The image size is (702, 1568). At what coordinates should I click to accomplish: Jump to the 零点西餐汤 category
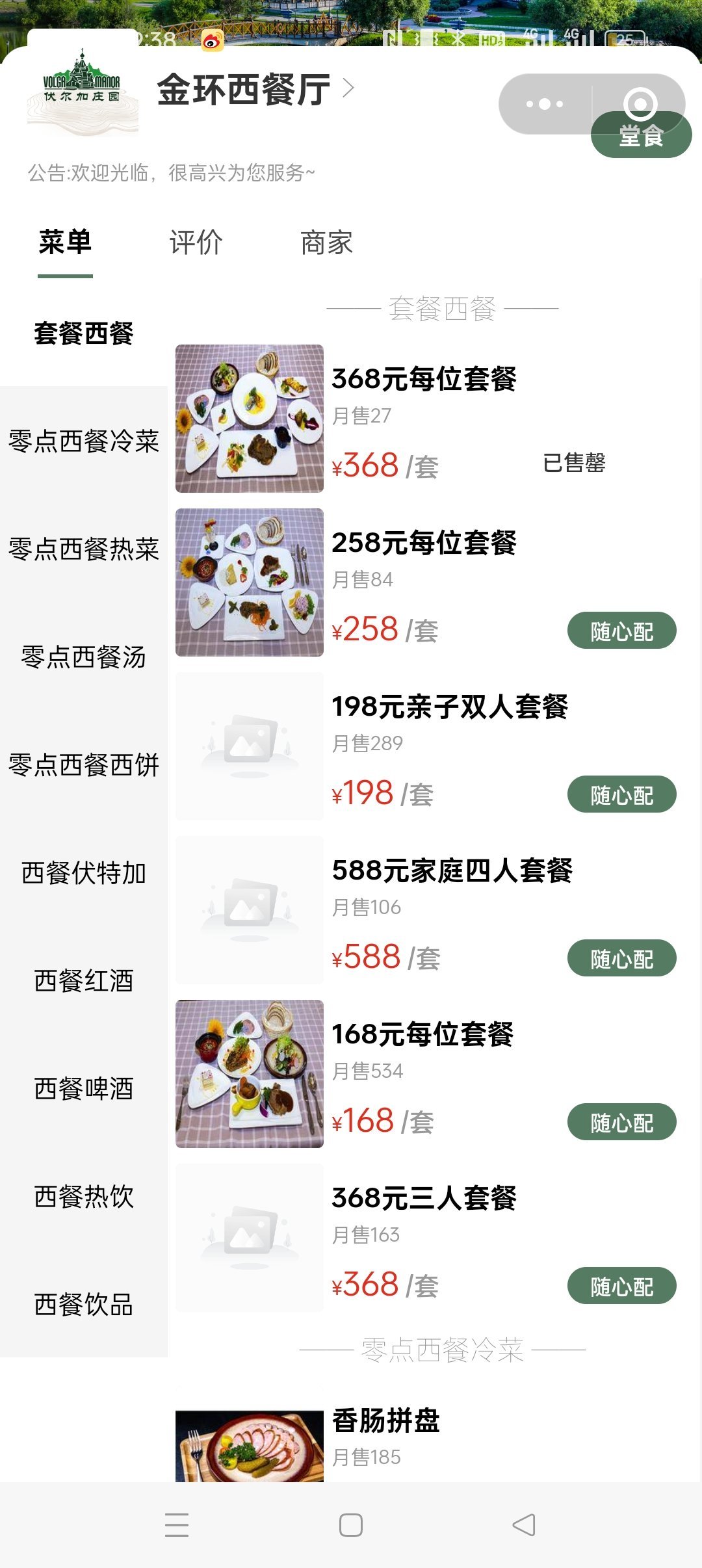tap(84, 657)
